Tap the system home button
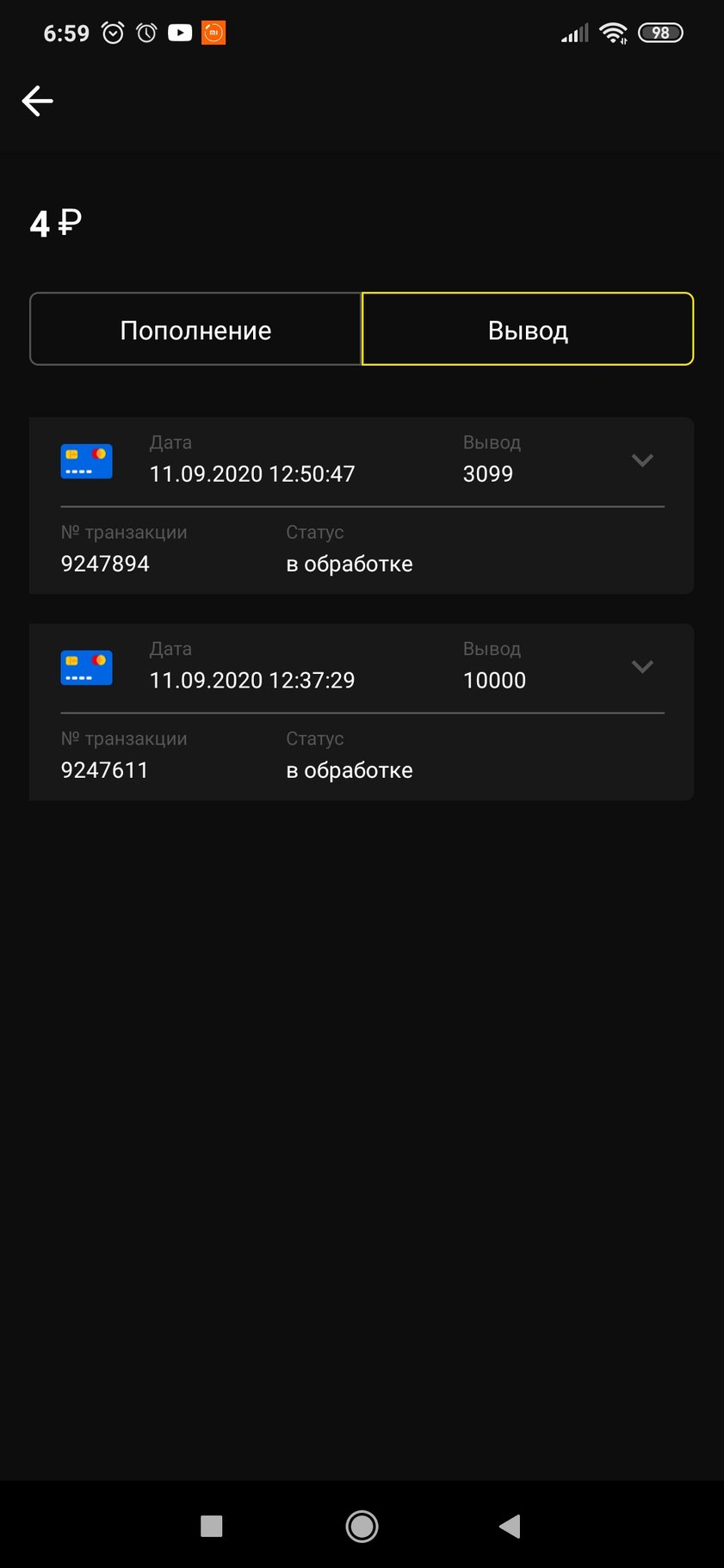The image size is (724, 1568). coord(362,1527)
